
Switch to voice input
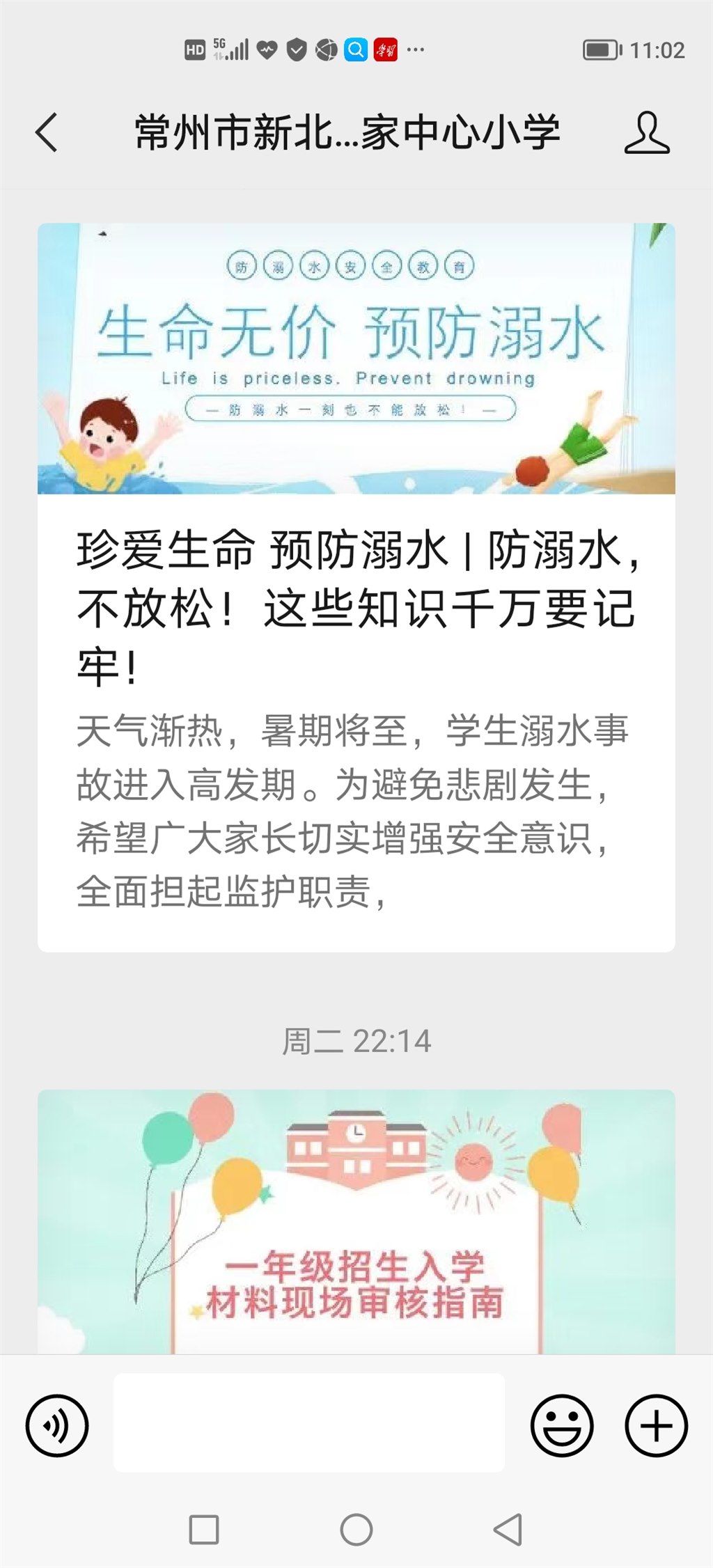tap(57, 1425)
